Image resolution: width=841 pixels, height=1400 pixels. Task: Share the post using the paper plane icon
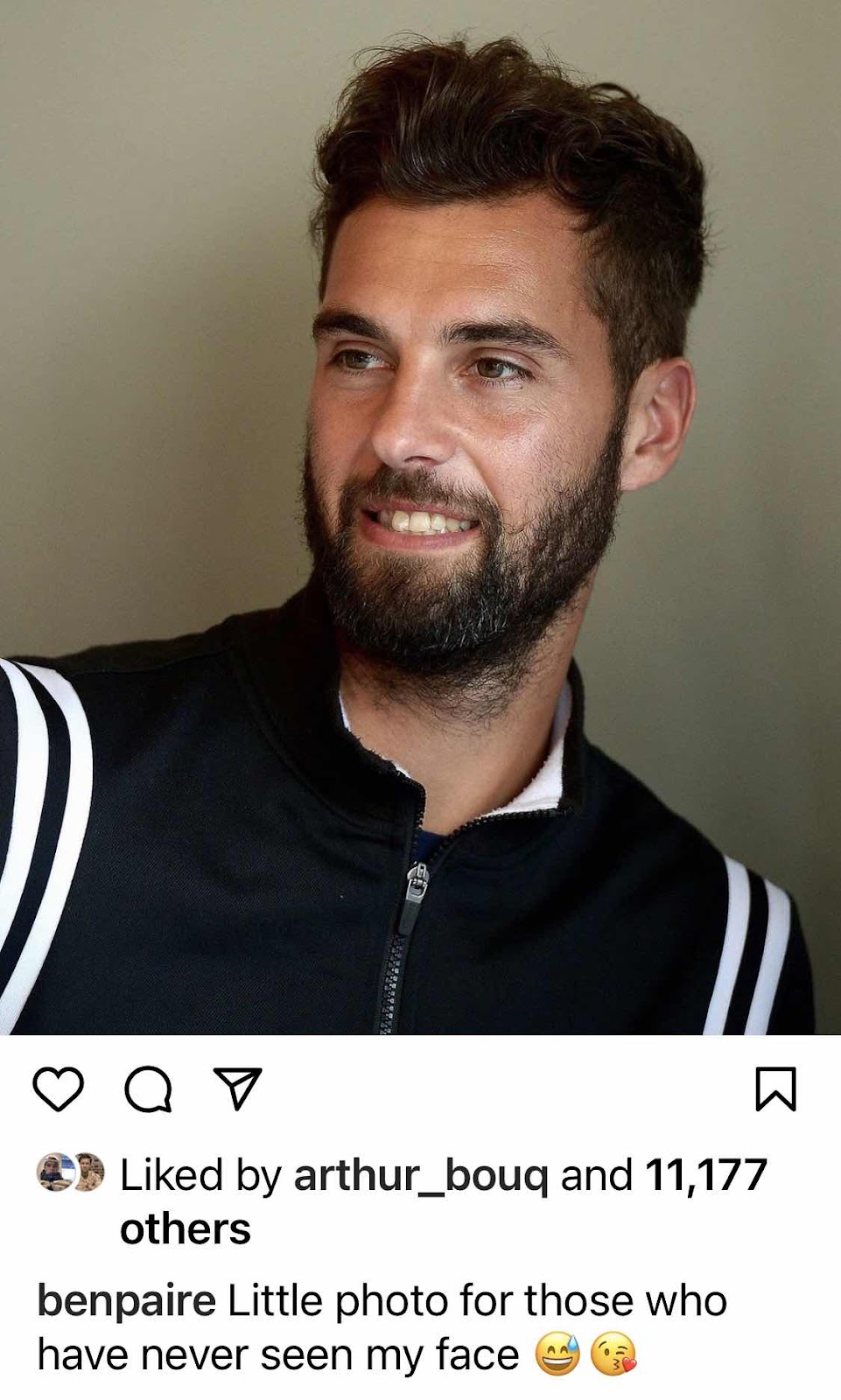tap(238, 1088)
